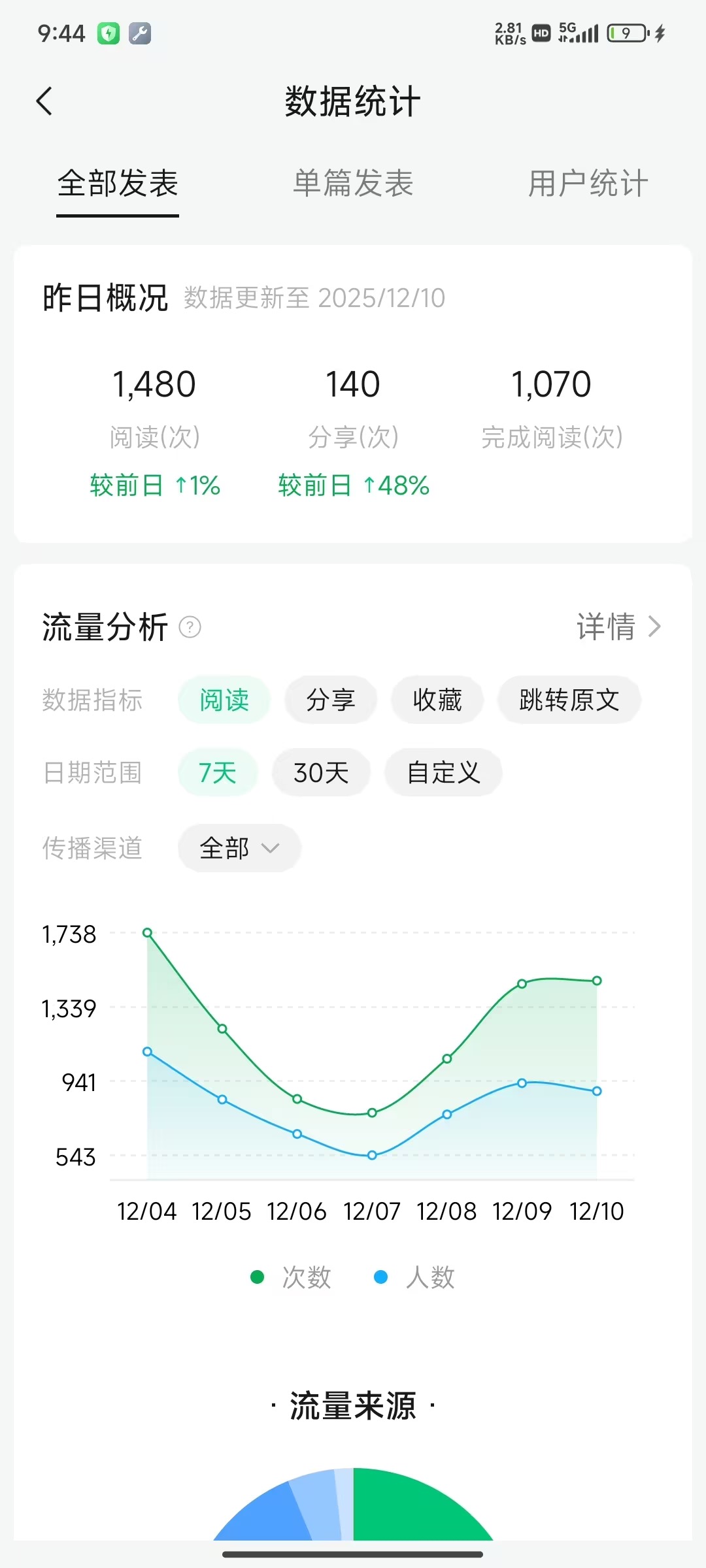Screen dimensions: 706x1568
Task: Open the help icon beside 流量分析
Action: point(190,627)
